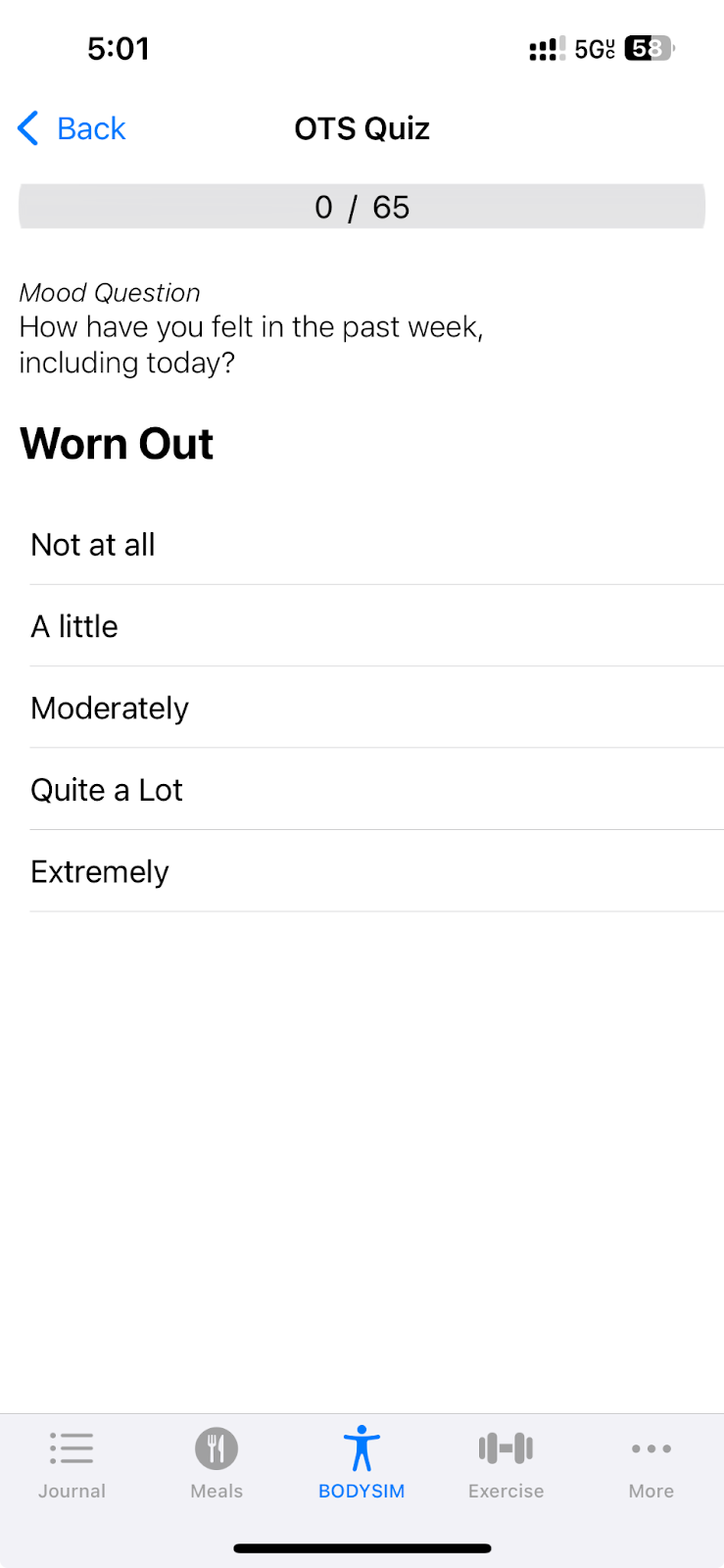Image resolution: width=724 pixels, height=1568 pixels.
Task: Open the Meals tab
Action: pyautogui.click(x=217, y=1464)
